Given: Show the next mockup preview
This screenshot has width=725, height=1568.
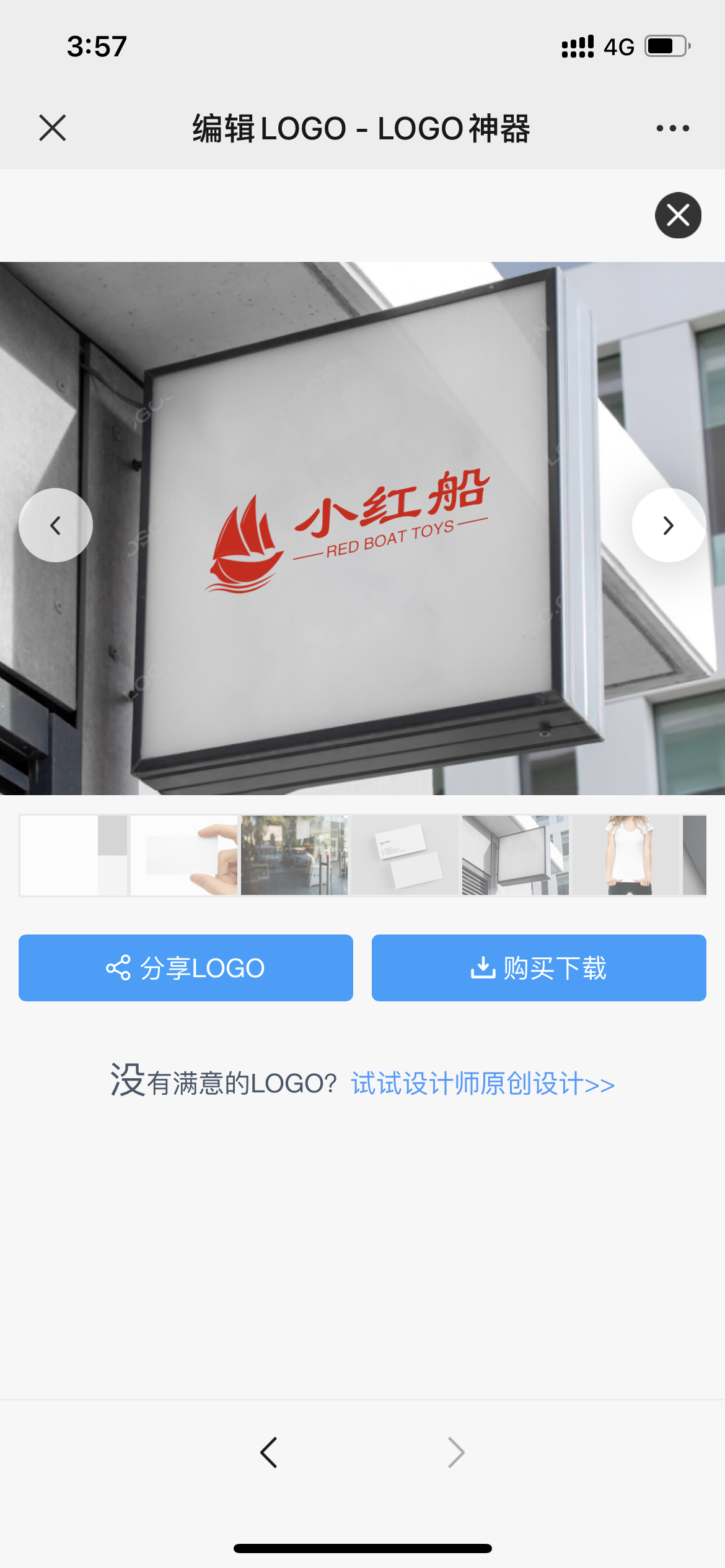Looking at the screenshot, I should pos(669,525).
